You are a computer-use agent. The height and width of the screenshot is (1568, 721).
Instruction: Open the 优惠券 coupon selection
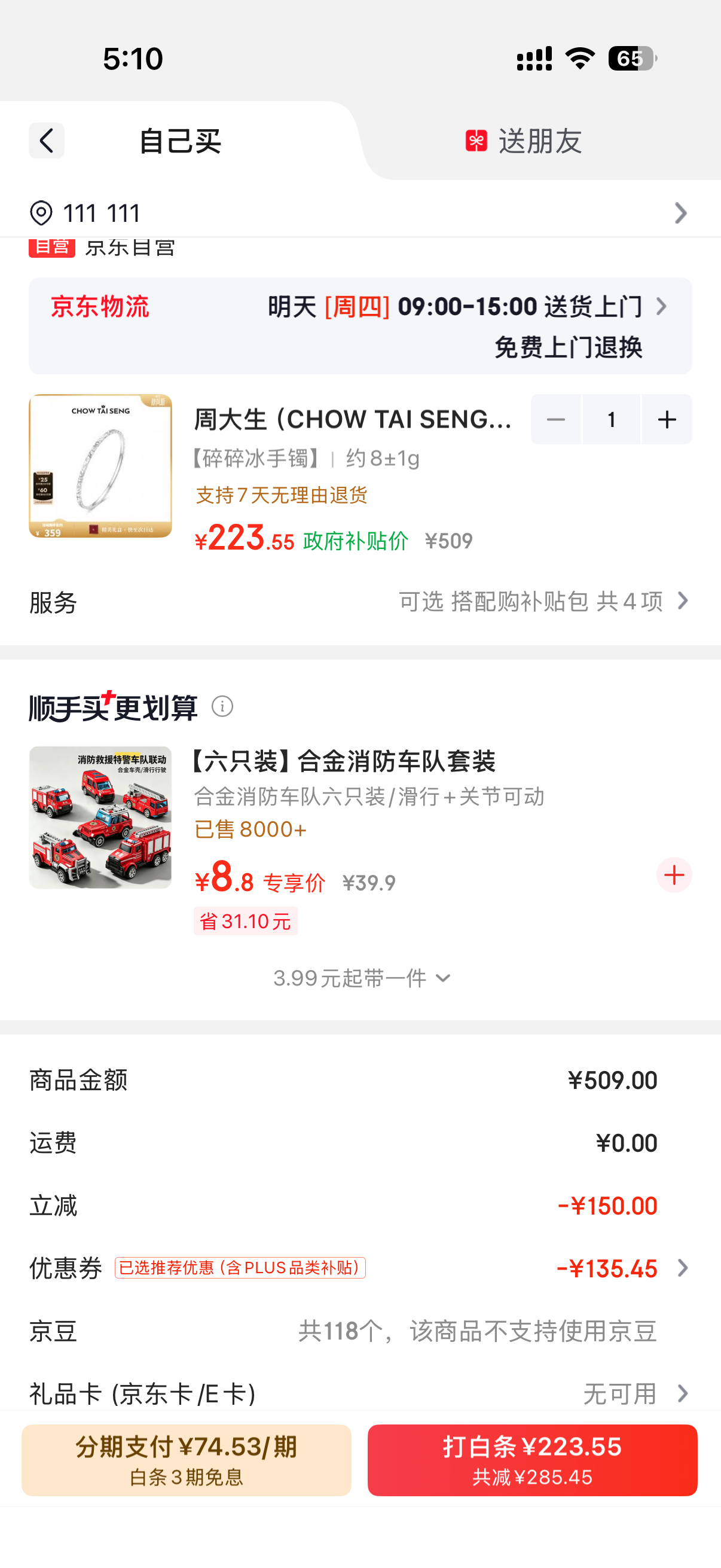click(360, 1268)
